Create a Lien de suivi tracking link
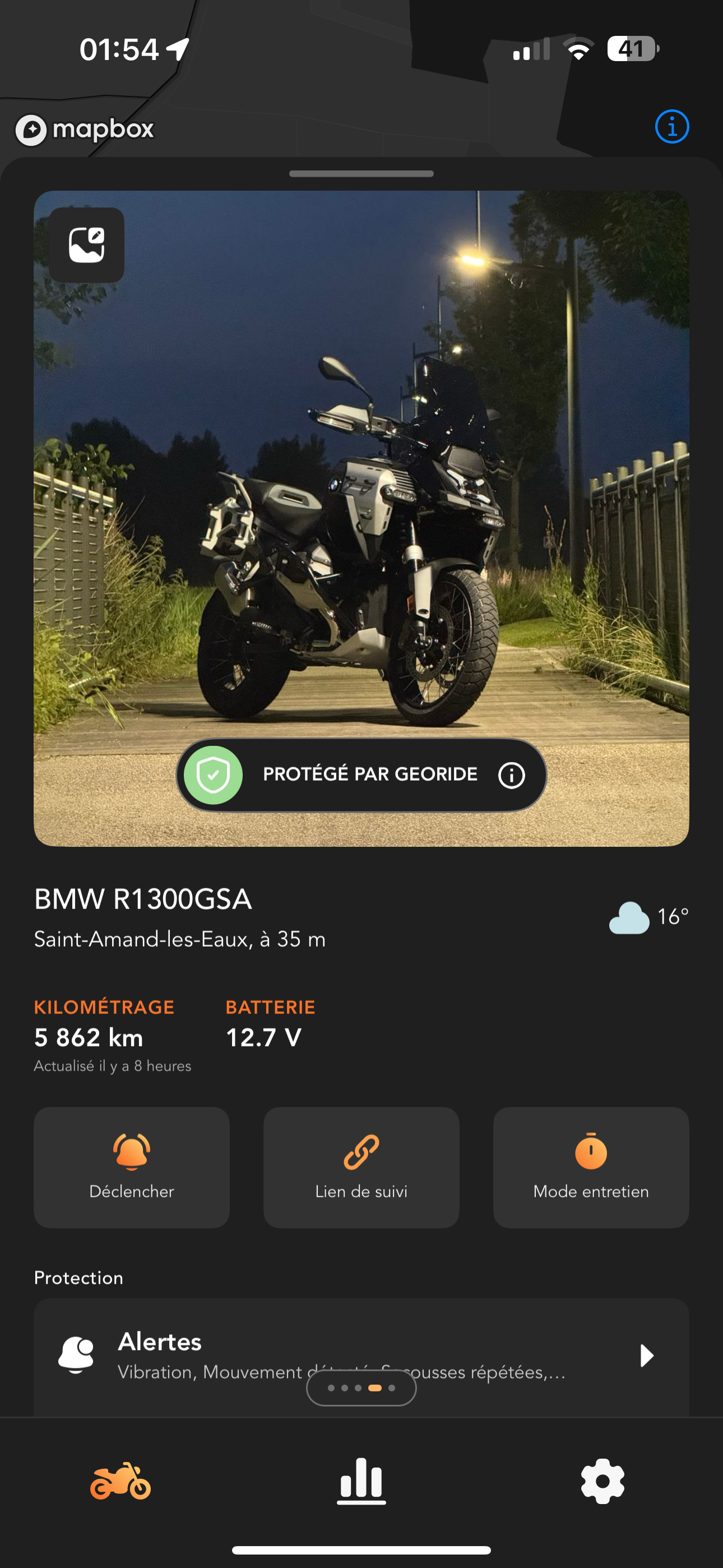This screenshot has height=1568, width=723. tap(361, 1167)
